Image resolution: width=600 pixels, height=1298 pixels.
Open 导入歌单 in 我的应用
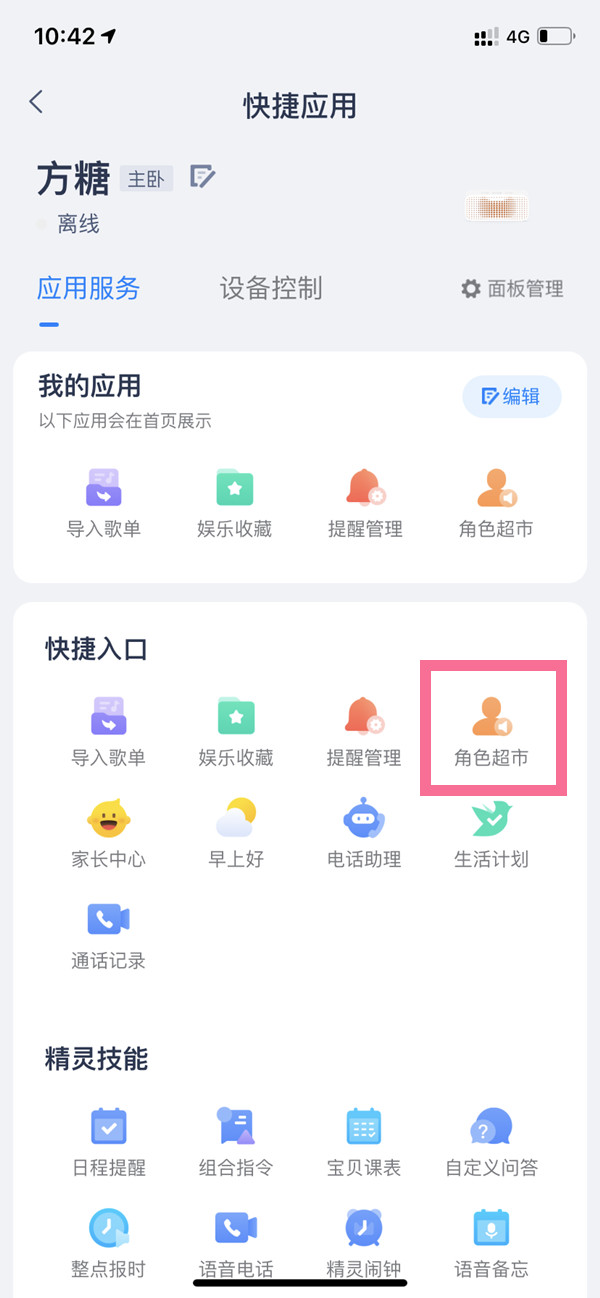(x=104, y=503)
